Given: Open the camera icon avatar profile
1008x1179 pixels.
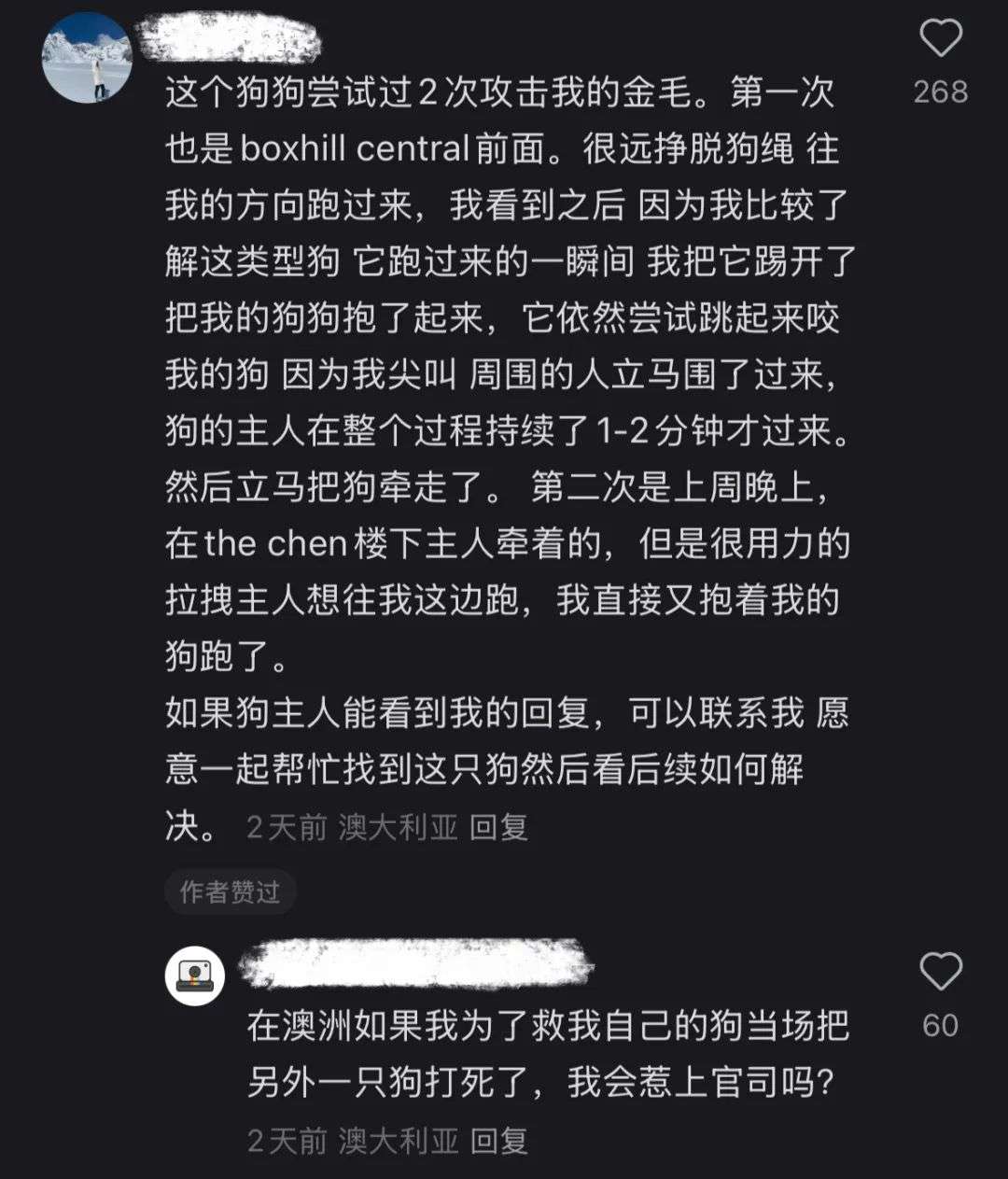Looking at the screenshot, I should 194,976.
